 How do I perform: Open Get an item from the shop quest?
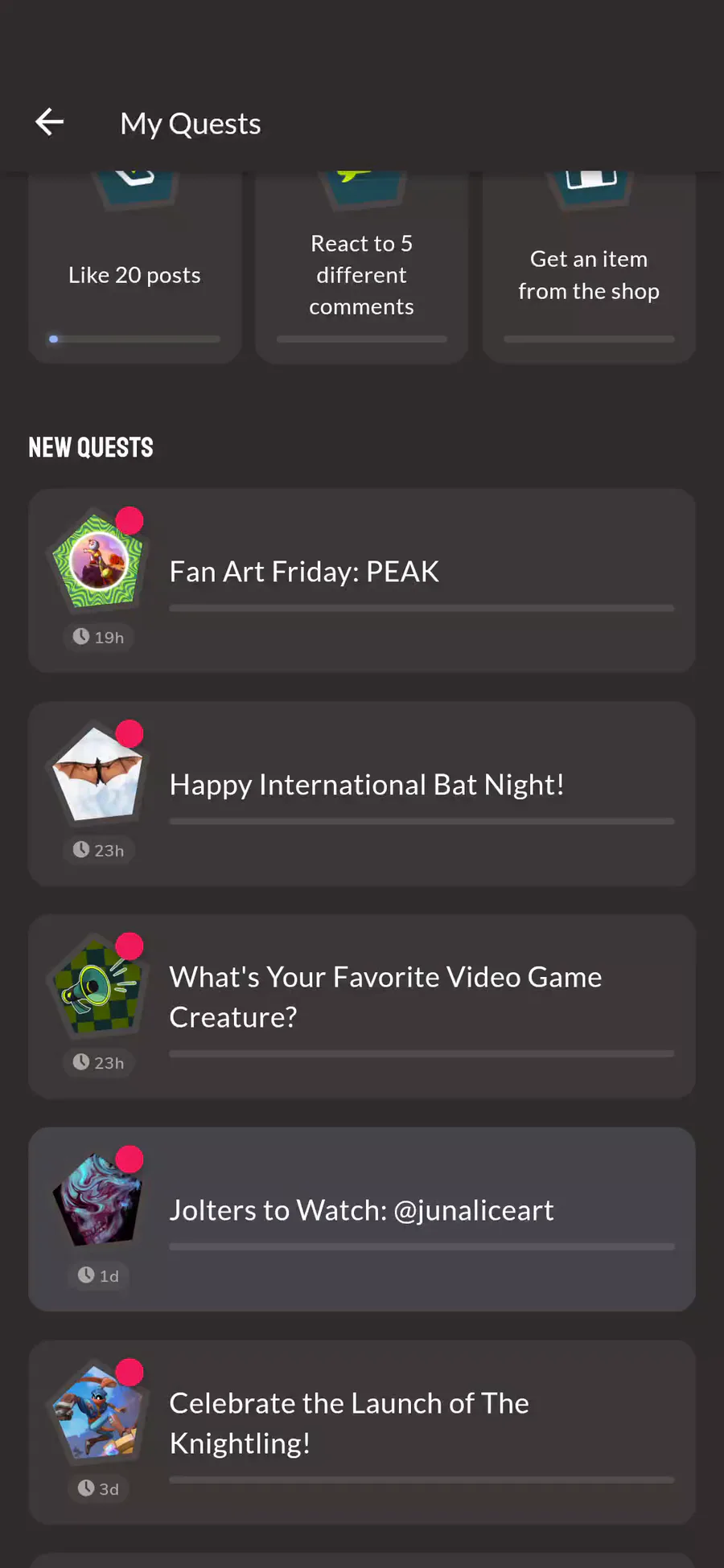[x=589, y=275]
